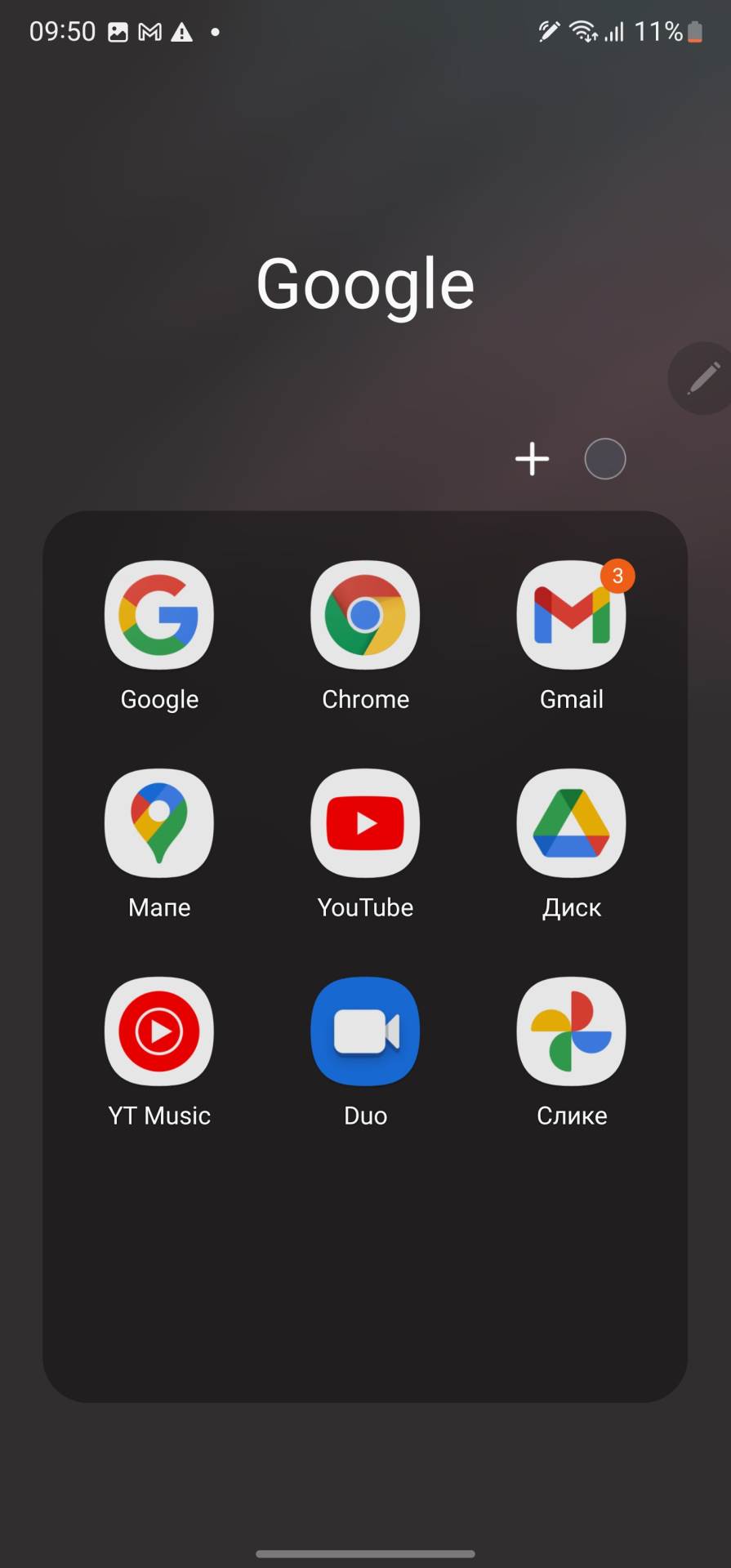Launch YouTube
Image resolution: width=731 pixels, height=1568 pixels.
tap(365, 823)
